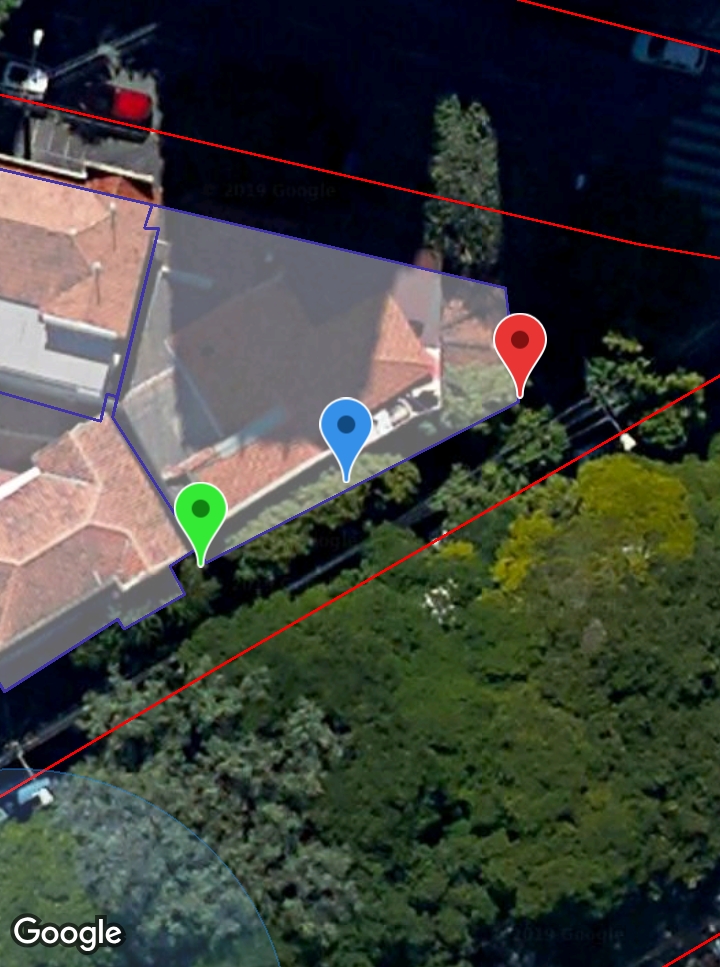Select the blue map marker

[346, 429]
